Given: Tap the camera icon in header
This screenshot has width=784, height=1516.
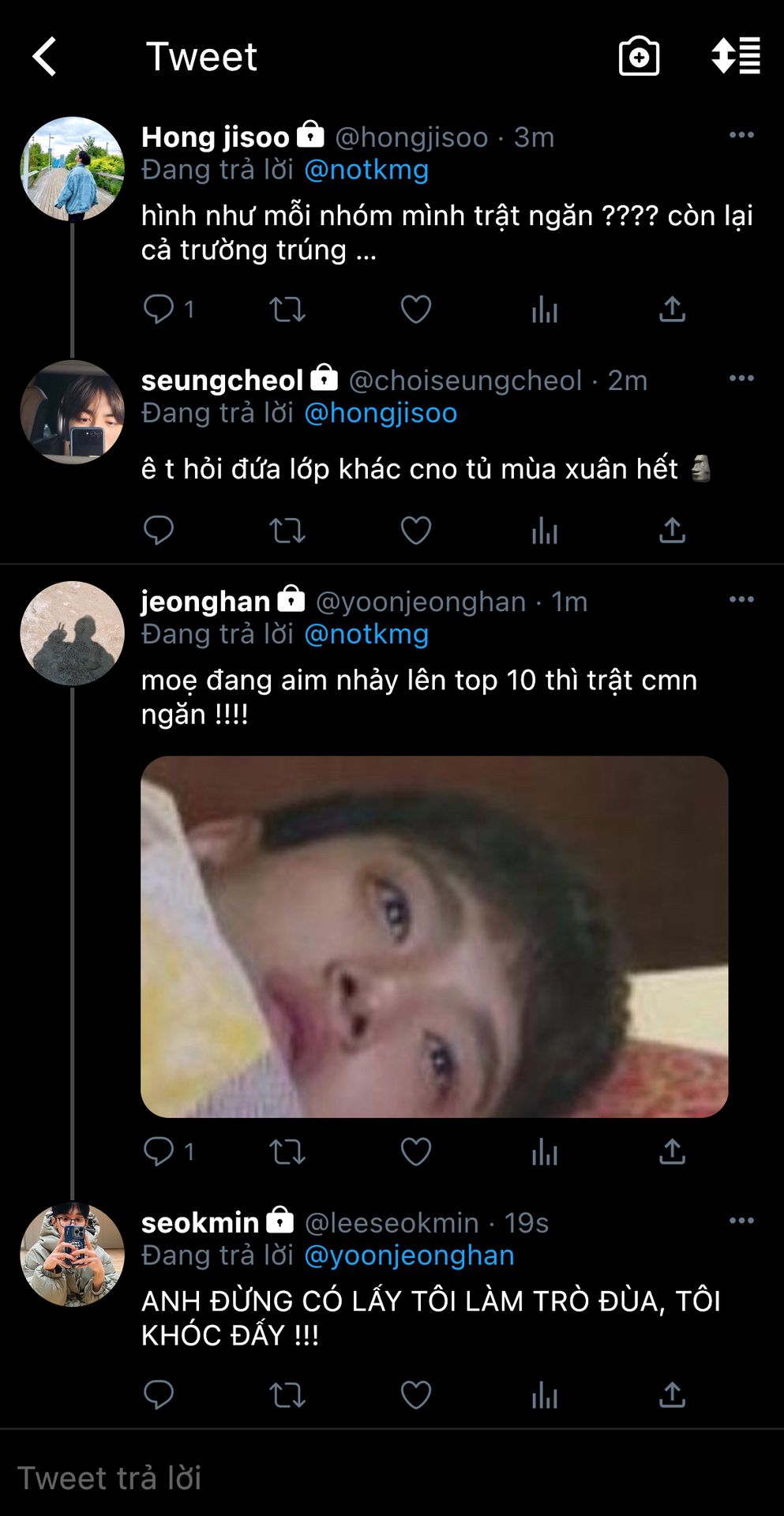Looking at the screenshot, I should 639,56.
